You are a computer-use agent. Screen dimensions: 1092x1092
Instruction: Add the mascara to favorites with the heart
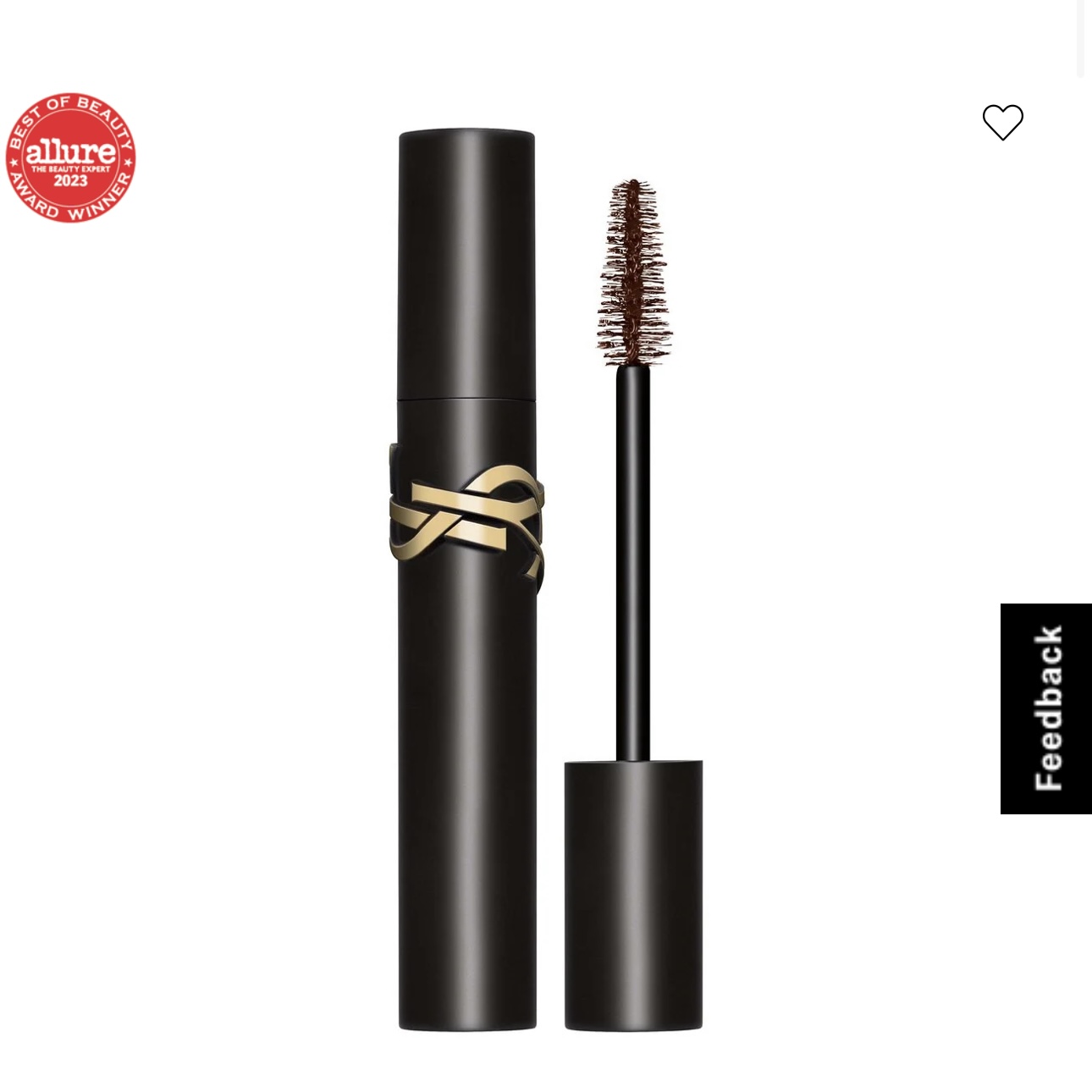[1002, 122]
